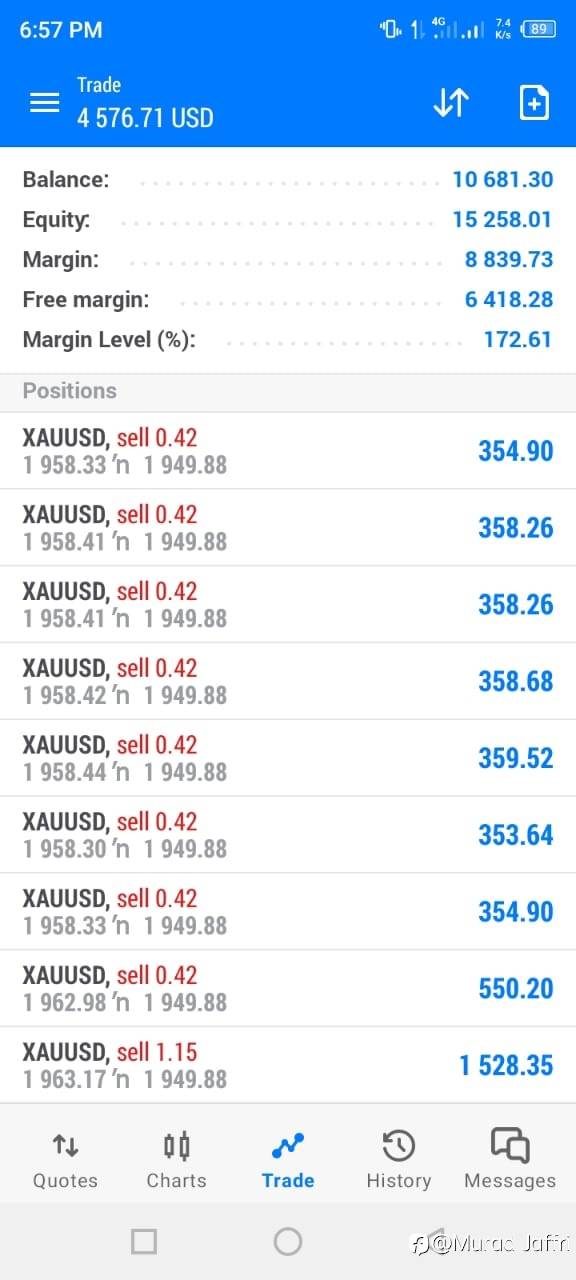Open the XAUUSD position with profit 358.68
This screenshot has height=1280, width=576.
point(288,681)
